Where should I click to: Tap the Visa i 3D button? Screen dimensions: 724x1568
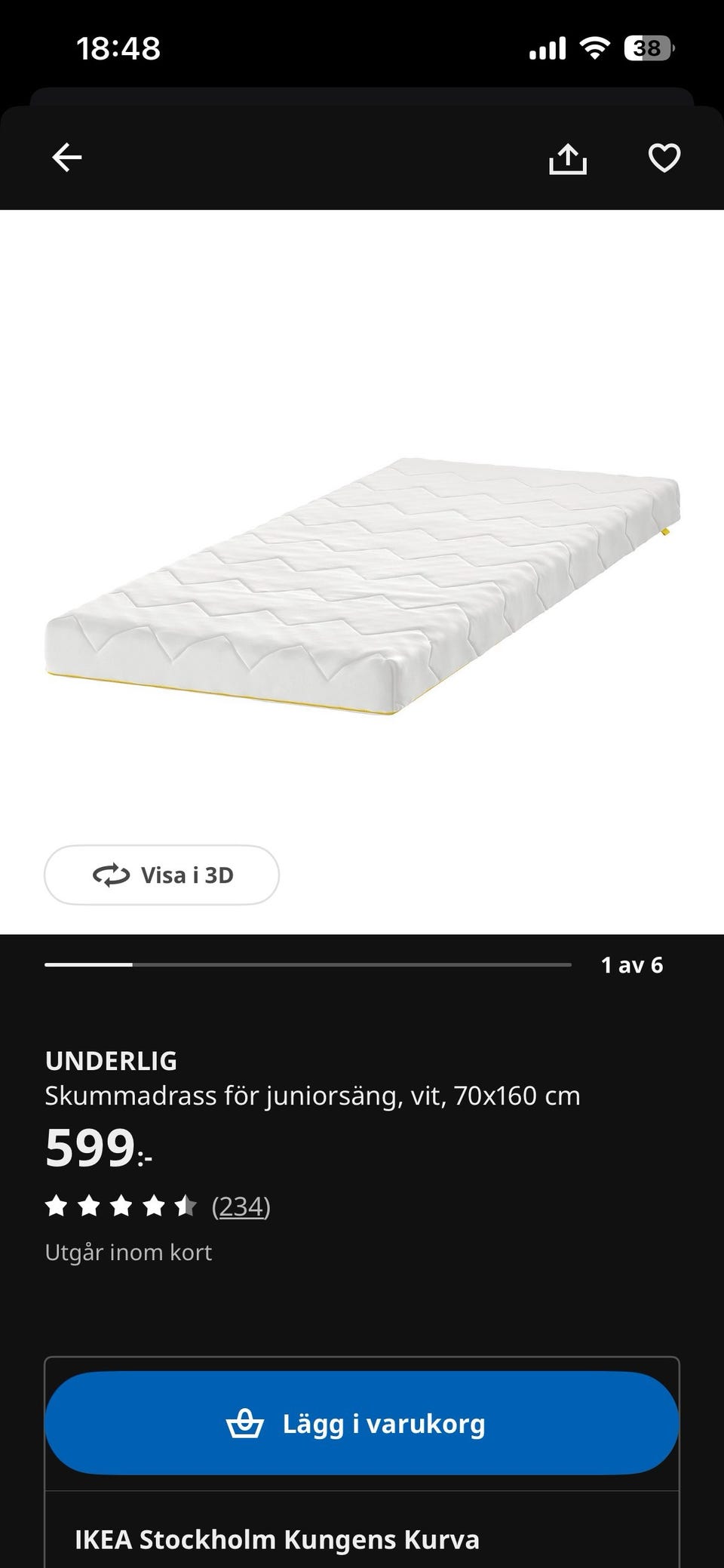[161, 875]
